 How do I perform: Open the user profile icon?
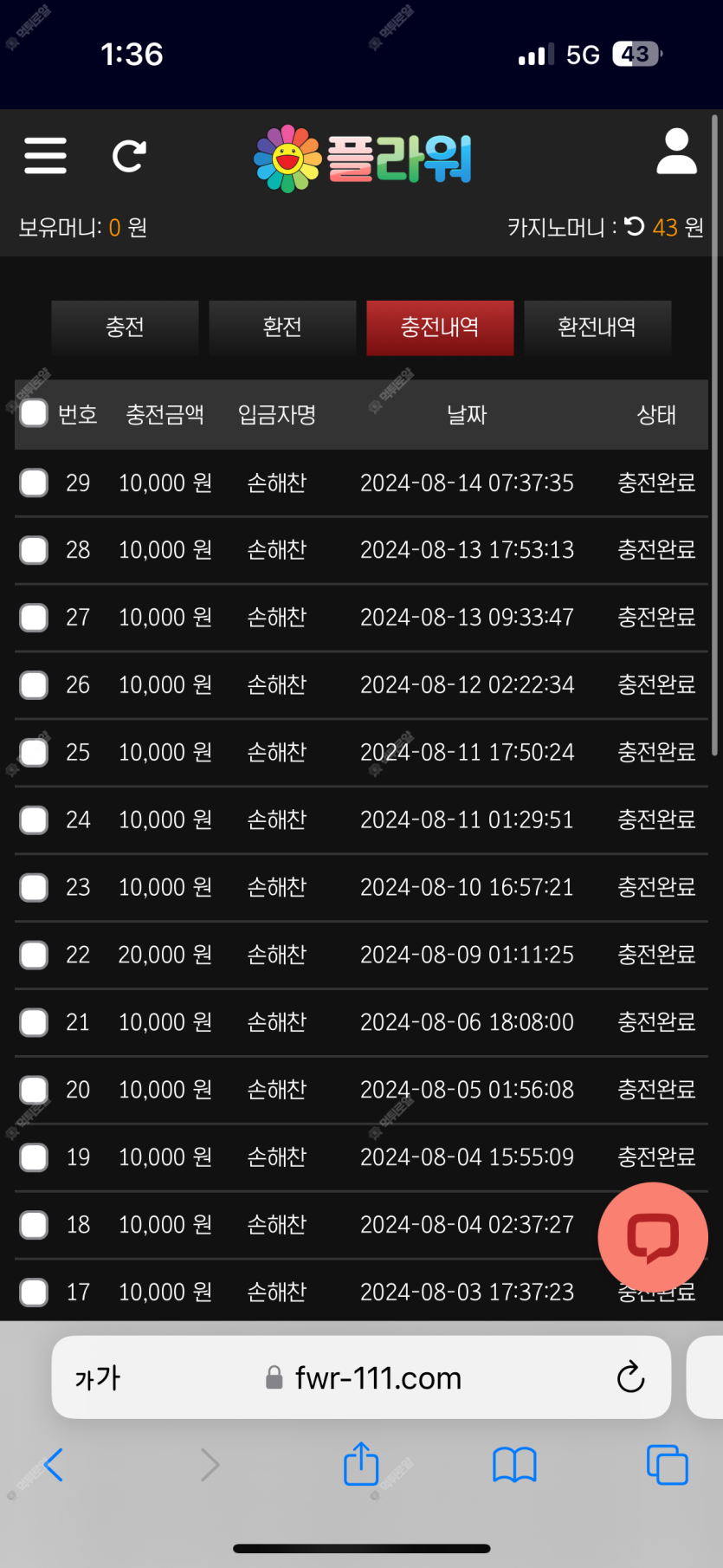tap(676, 152)
